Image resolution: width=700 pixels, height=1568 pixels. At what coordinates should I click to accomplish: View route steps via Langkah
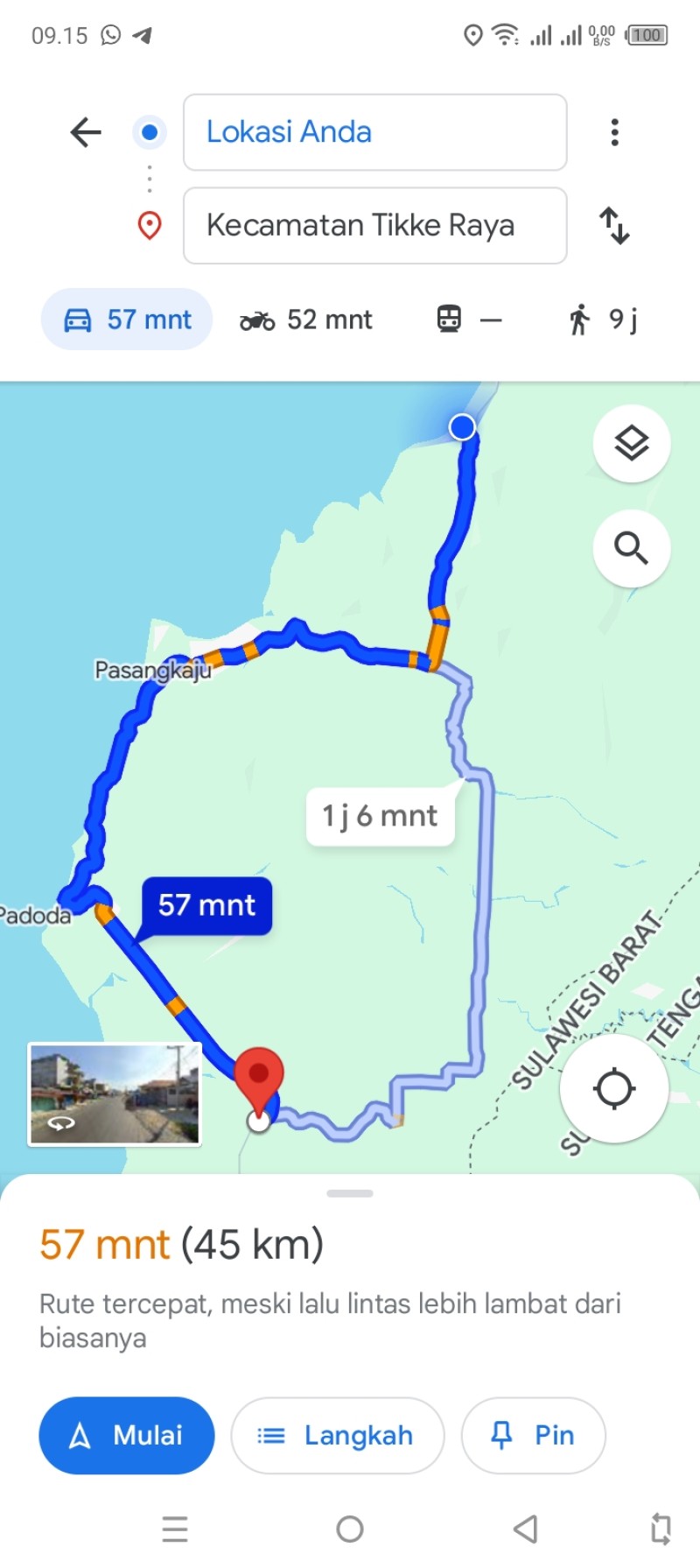(337, 1436)
